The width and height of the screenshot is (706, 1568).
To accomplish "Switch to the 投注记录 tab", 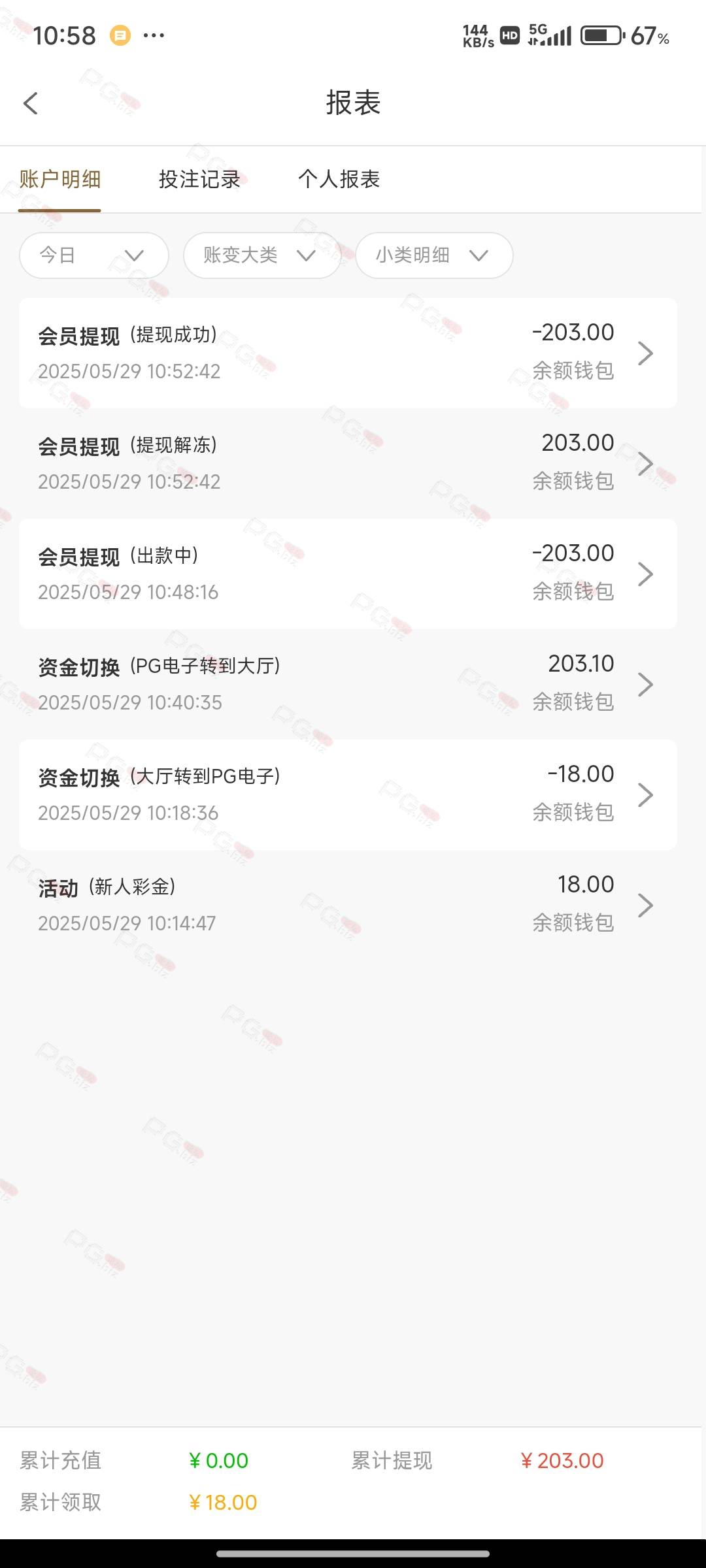I will (199, 179).
